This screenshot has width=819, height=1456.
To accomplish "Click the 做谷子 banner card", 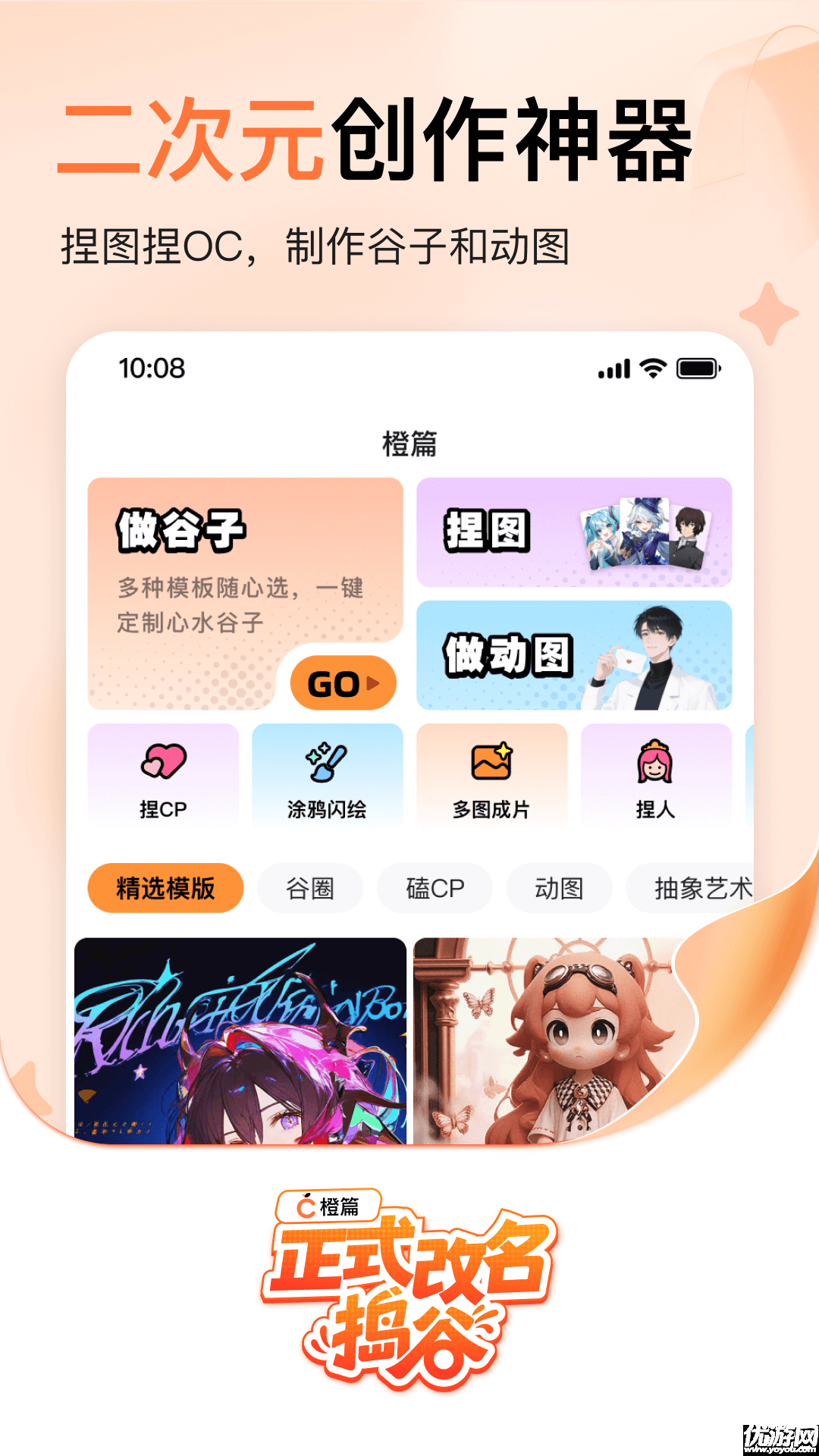I will (244, 591).
